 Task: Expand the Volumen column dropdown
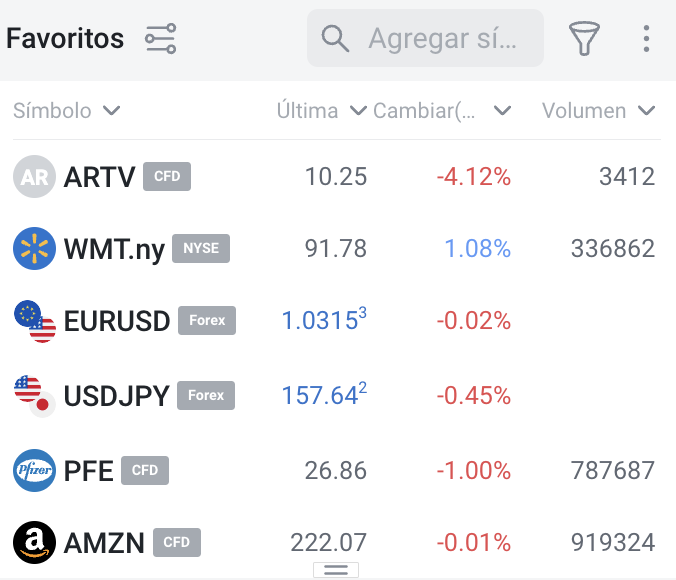click(646, 111)
